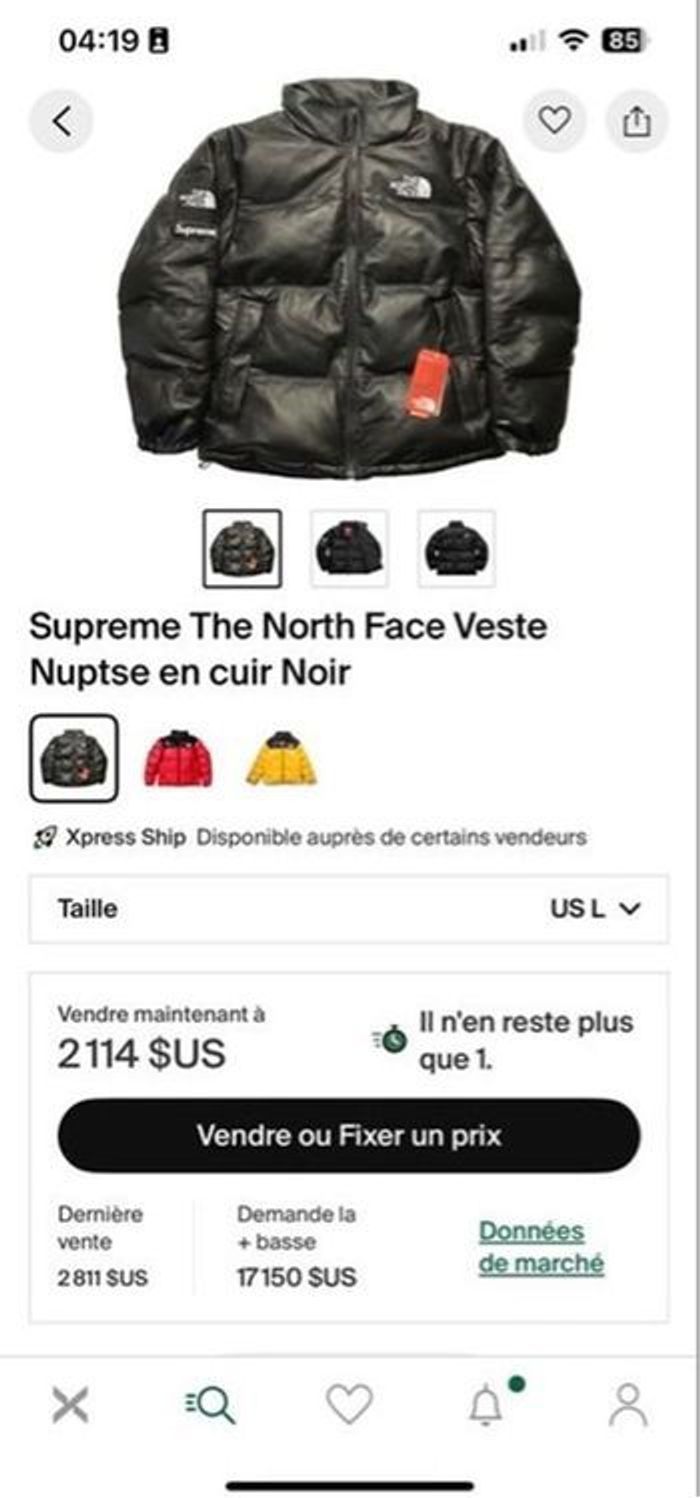The image size is (700, 1498).
Task: Share this product listing
Action: (x=637, y=121)
